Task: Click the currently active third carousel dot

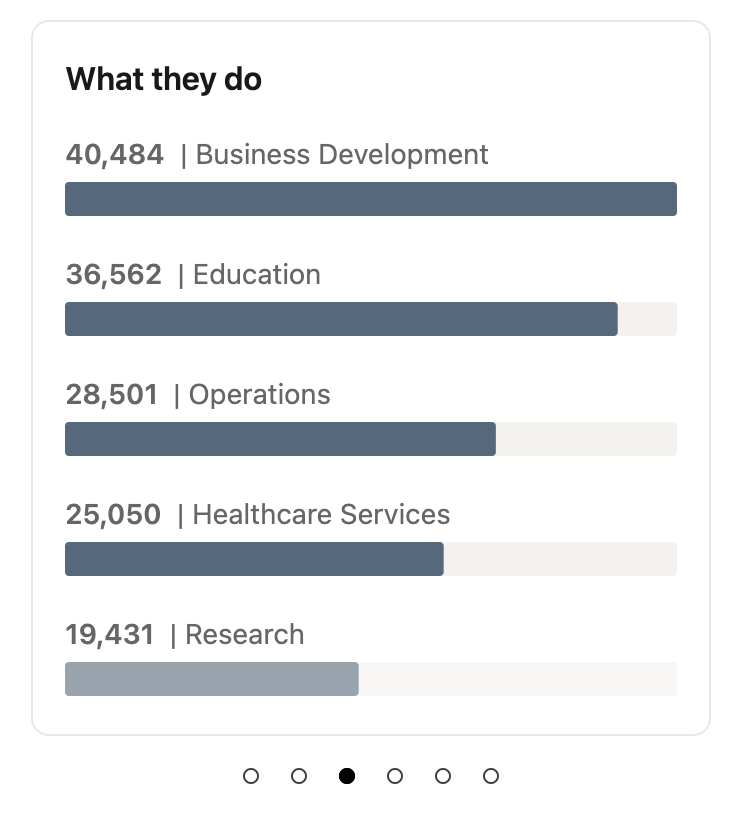Action: 347,776
